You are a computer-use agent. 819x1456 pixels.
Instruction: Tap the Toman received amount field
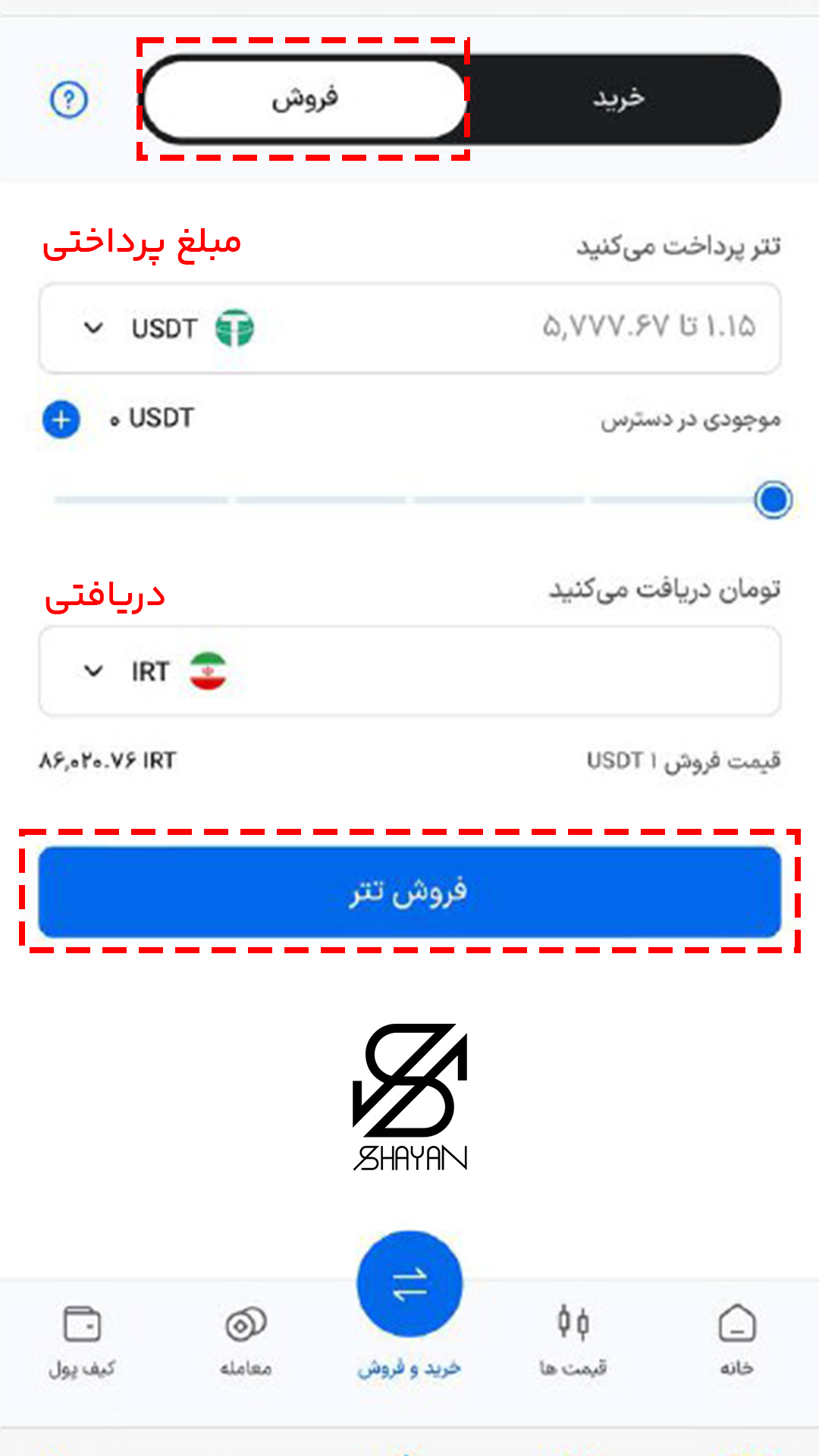[x=500, y=671]
